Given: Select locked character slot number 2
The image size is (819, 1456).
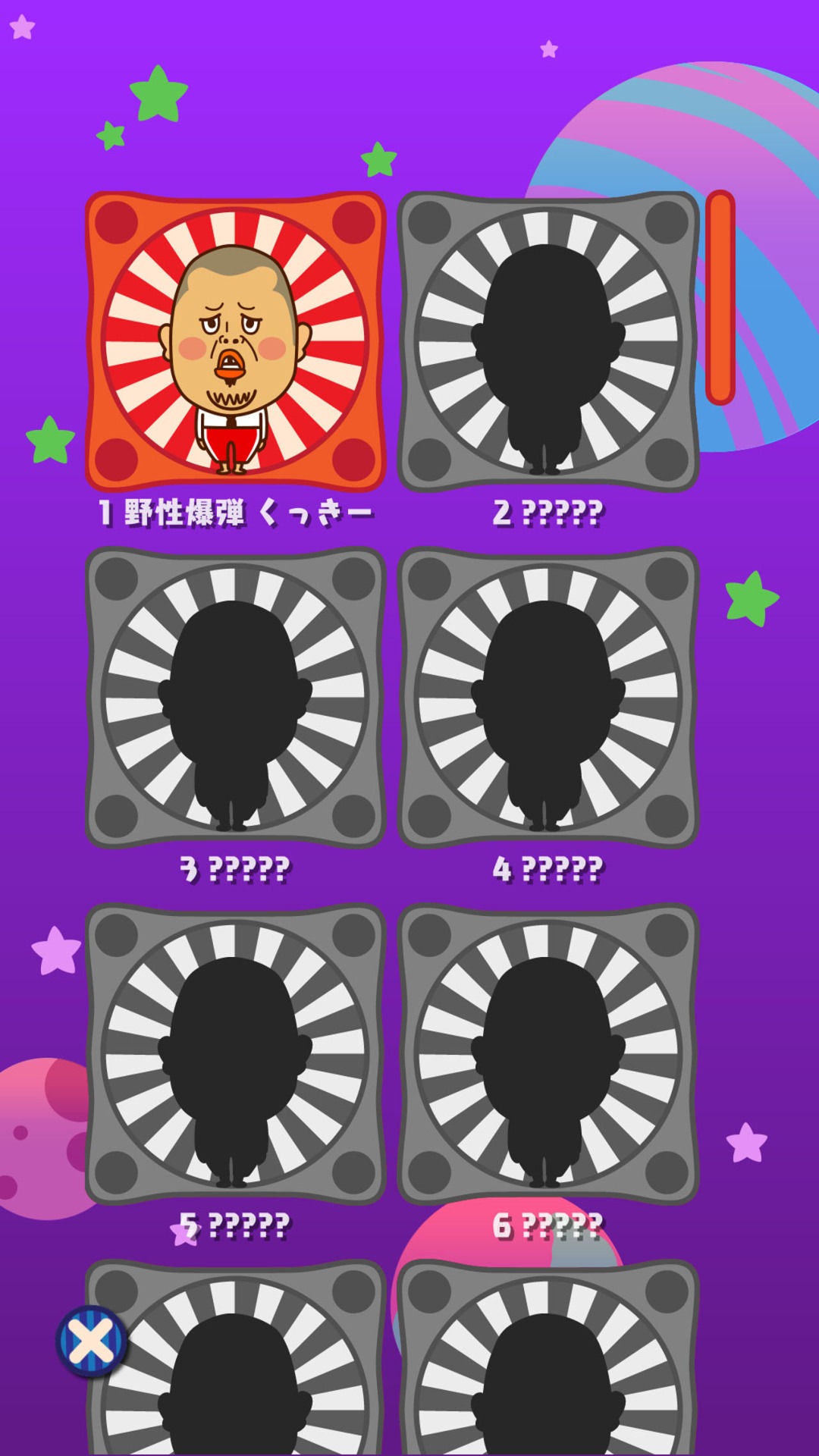Looking at the screenshot, I should coord(548,341).
